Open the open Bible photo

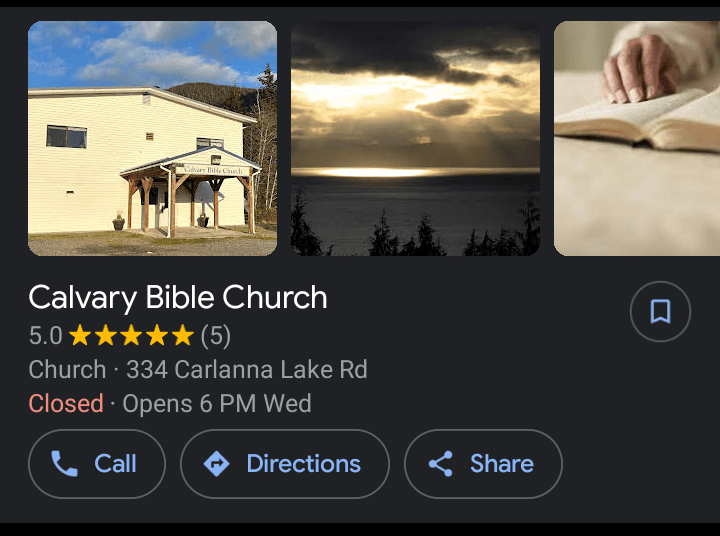tap(637, 139)
